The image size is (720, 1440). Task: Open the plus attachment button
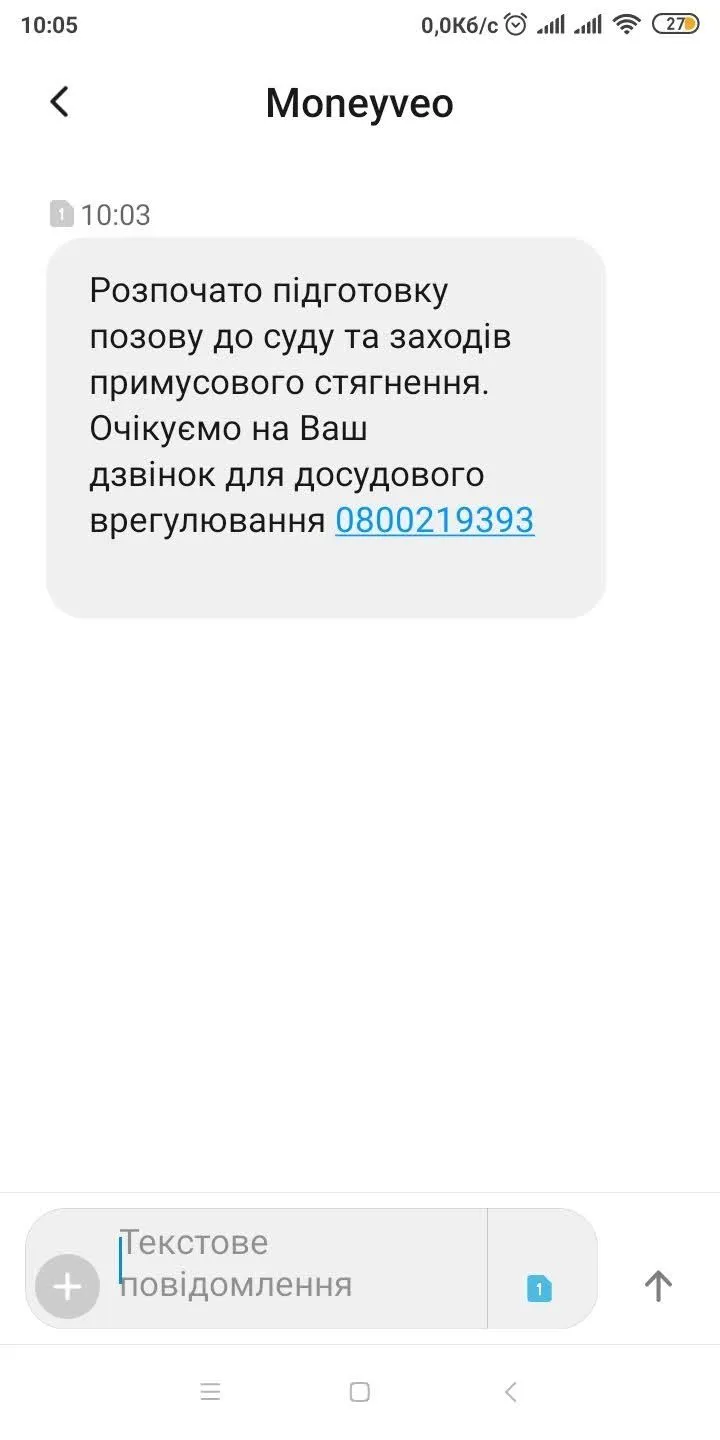coord(67,1286)
